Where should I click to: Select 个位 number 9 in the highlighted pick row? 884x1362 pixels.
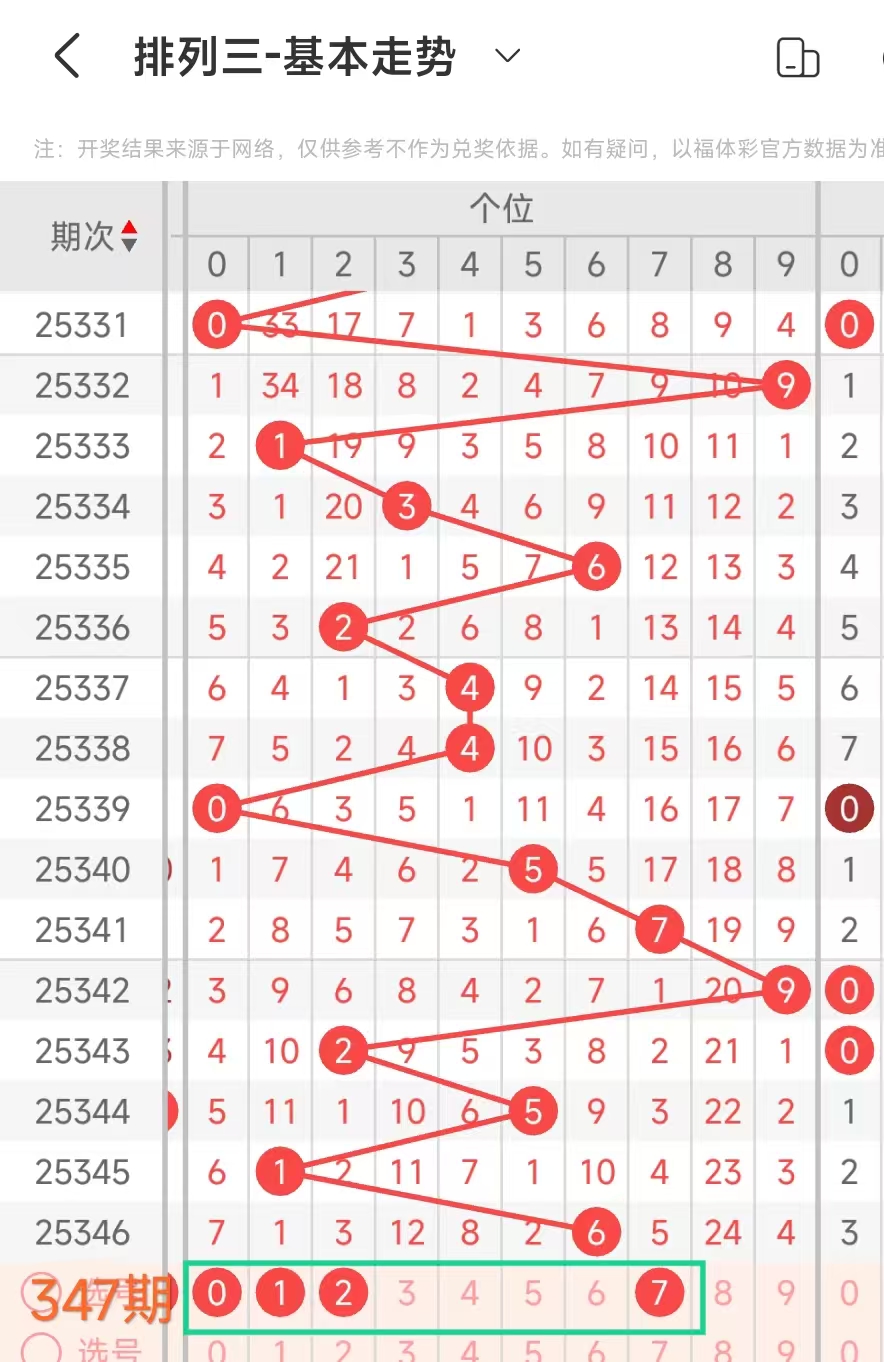pos(786,1294)
